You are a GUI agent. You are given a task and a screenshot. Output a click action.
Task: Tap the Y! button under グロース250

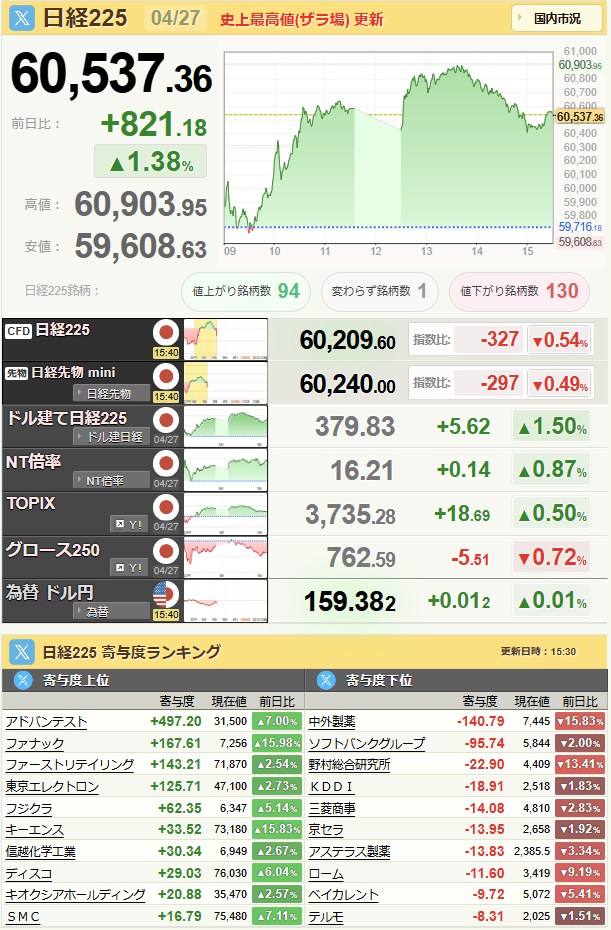point(128,567)
